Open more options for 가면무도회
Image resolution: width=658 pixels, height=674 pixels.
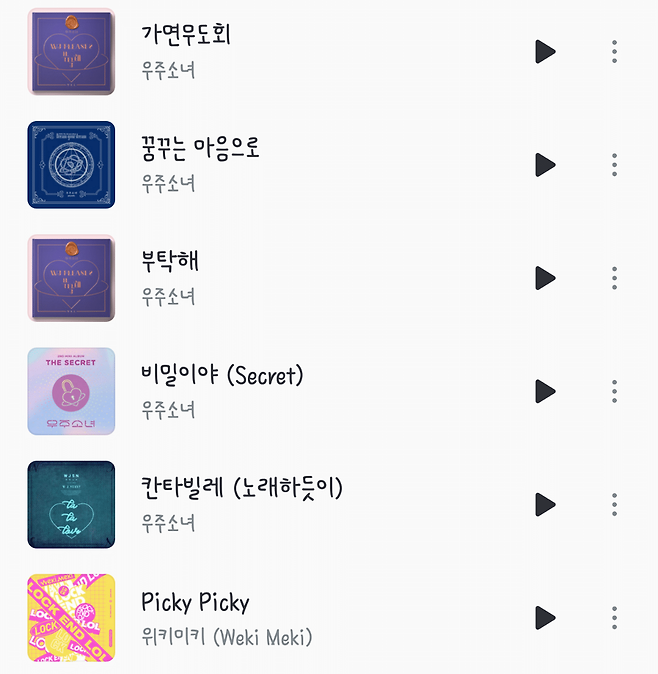pos(614,52)
